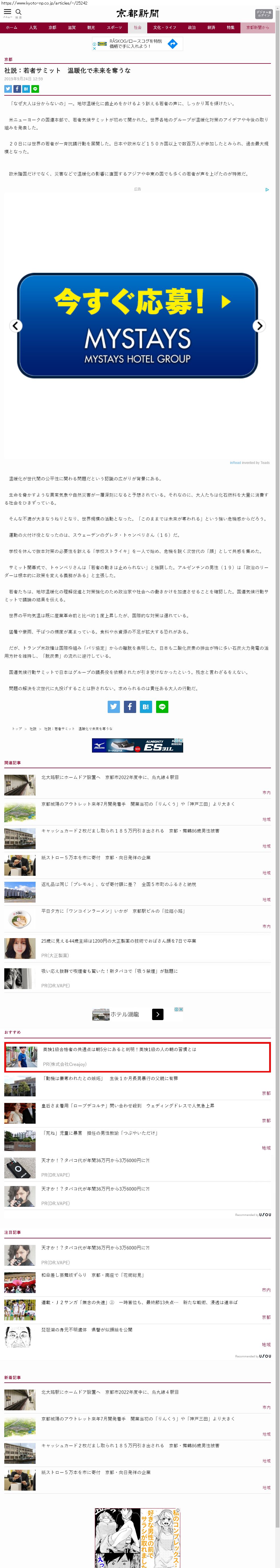Screen dimensions: 280x1568
Task: Read 和傘差し芸舞妓ずらり article
Action: (93, 1275)
